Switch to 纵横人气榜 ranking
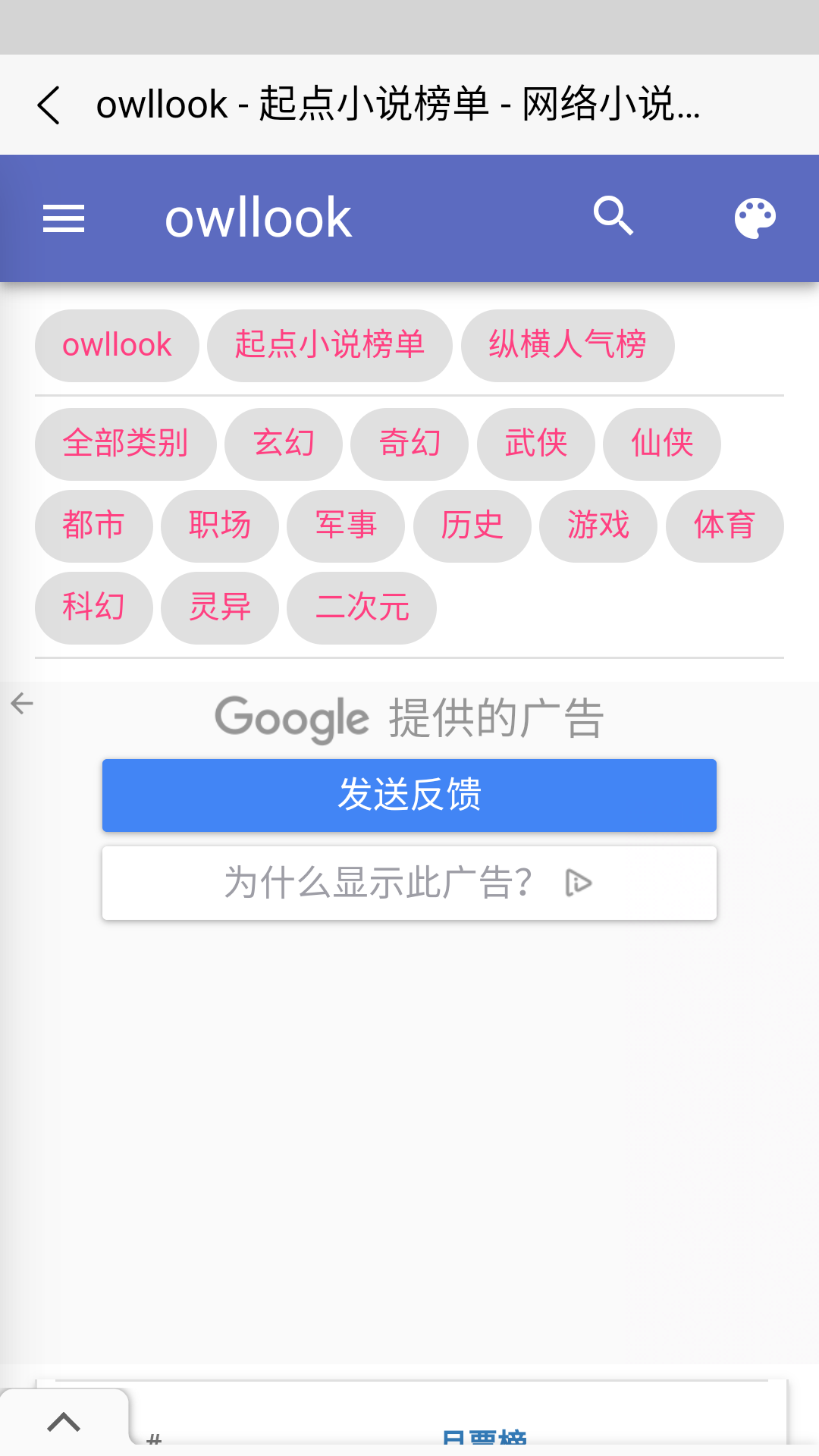This screenshot has width=819, height=1456. point(567,346)
